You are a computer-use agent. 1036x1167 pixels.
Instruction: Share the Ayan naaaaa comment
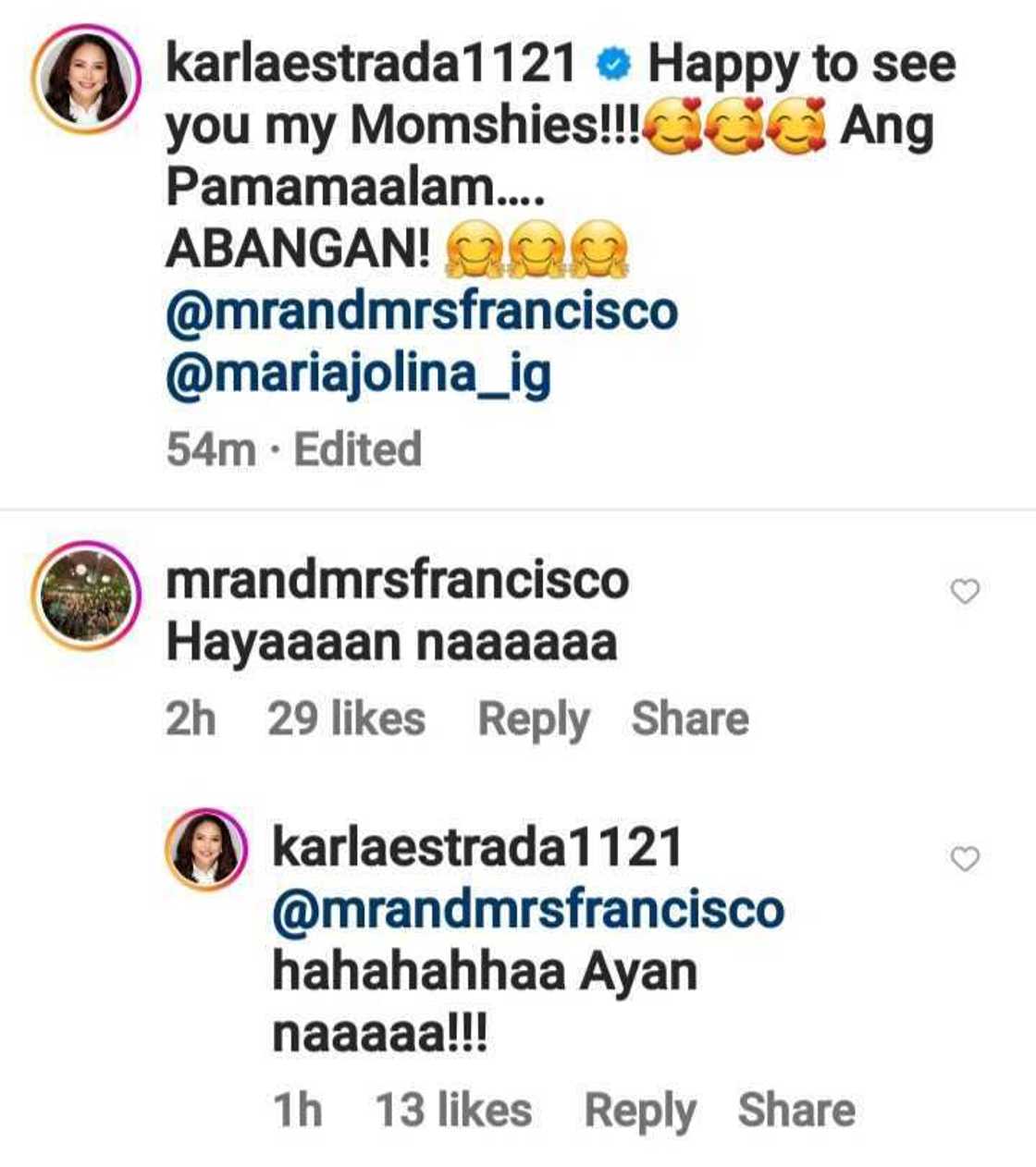coord(796,1110)
